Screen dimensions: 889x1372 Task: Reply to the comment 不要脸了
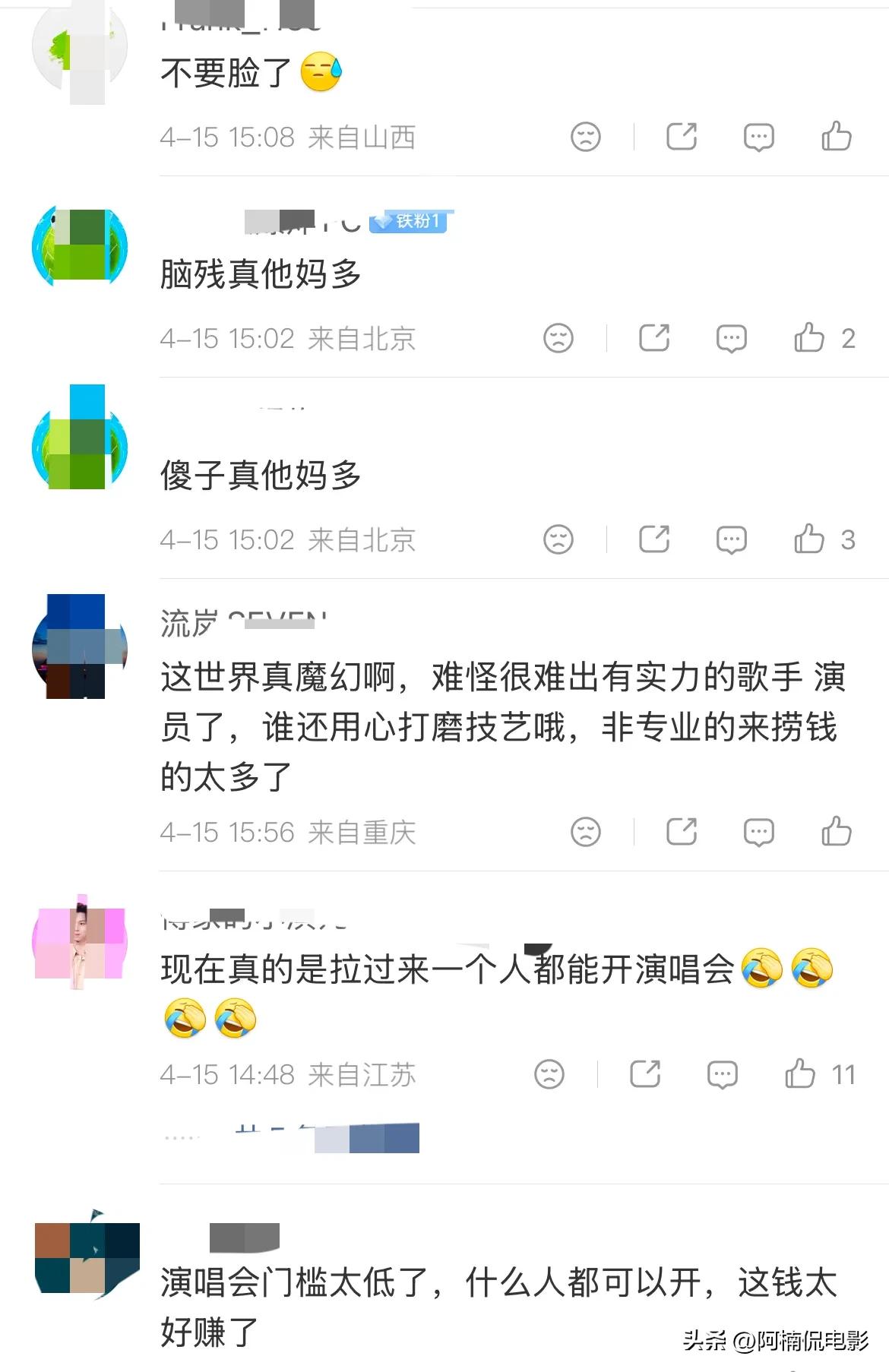pos(758,137)
